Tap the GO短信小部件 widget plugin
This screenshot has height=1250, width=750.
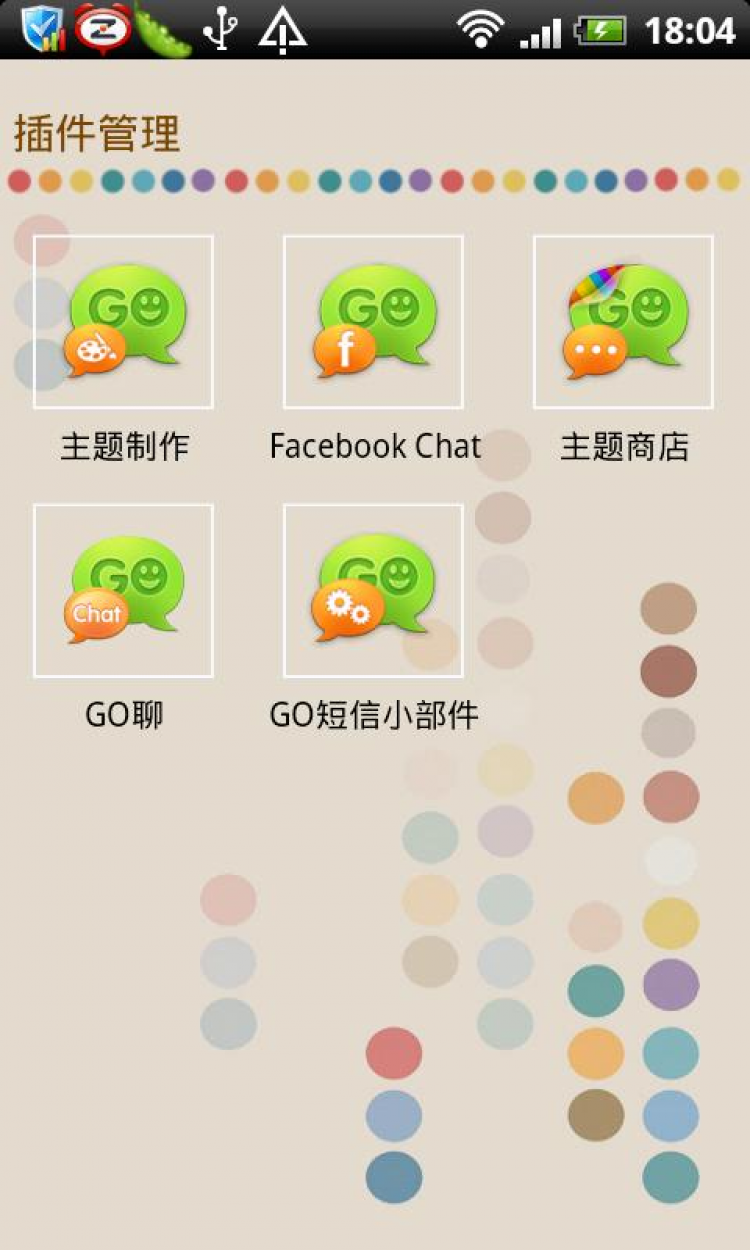(373, 591)
